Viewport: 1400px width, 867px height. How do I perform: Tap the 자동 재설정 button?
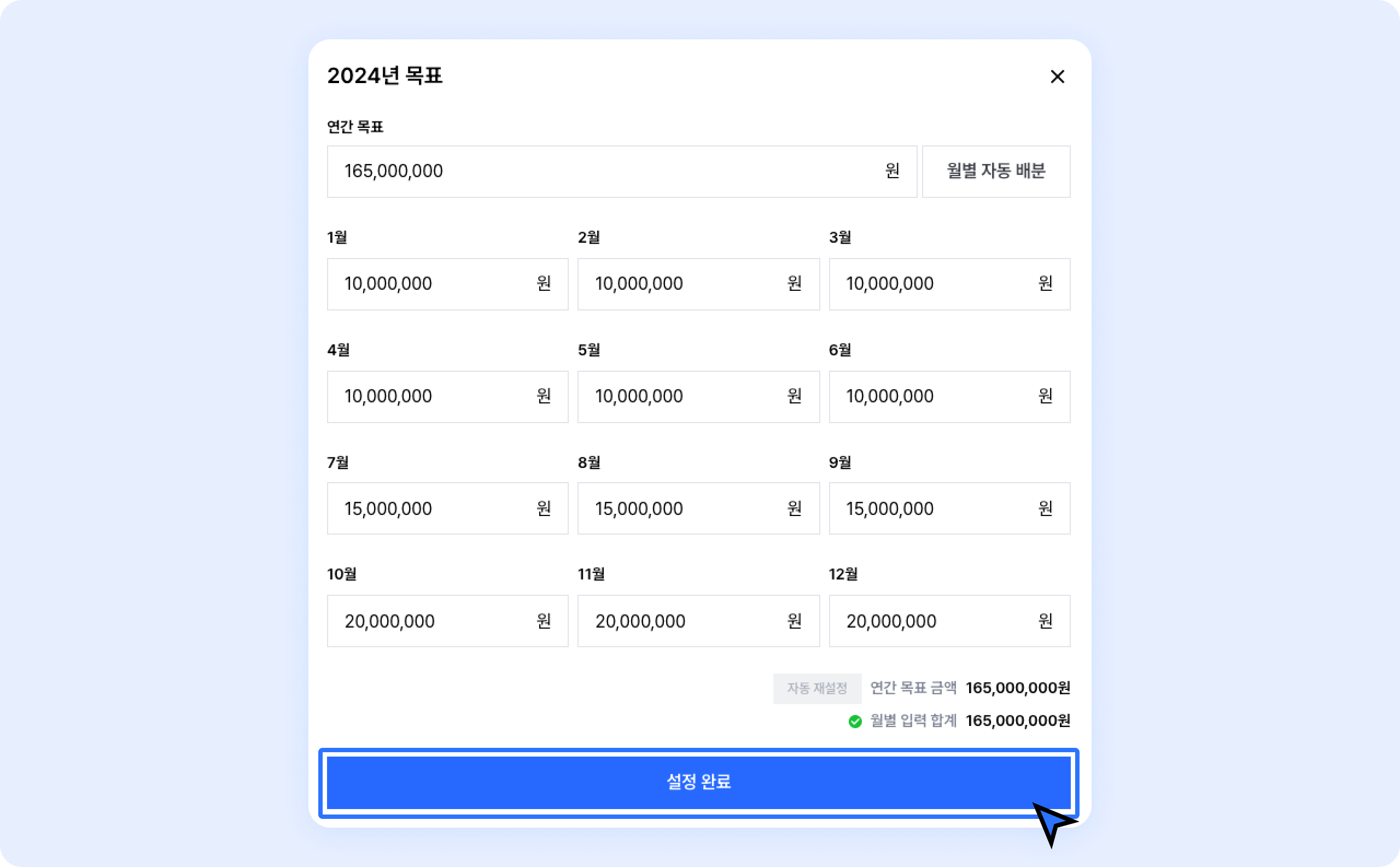tap(816, 688)
